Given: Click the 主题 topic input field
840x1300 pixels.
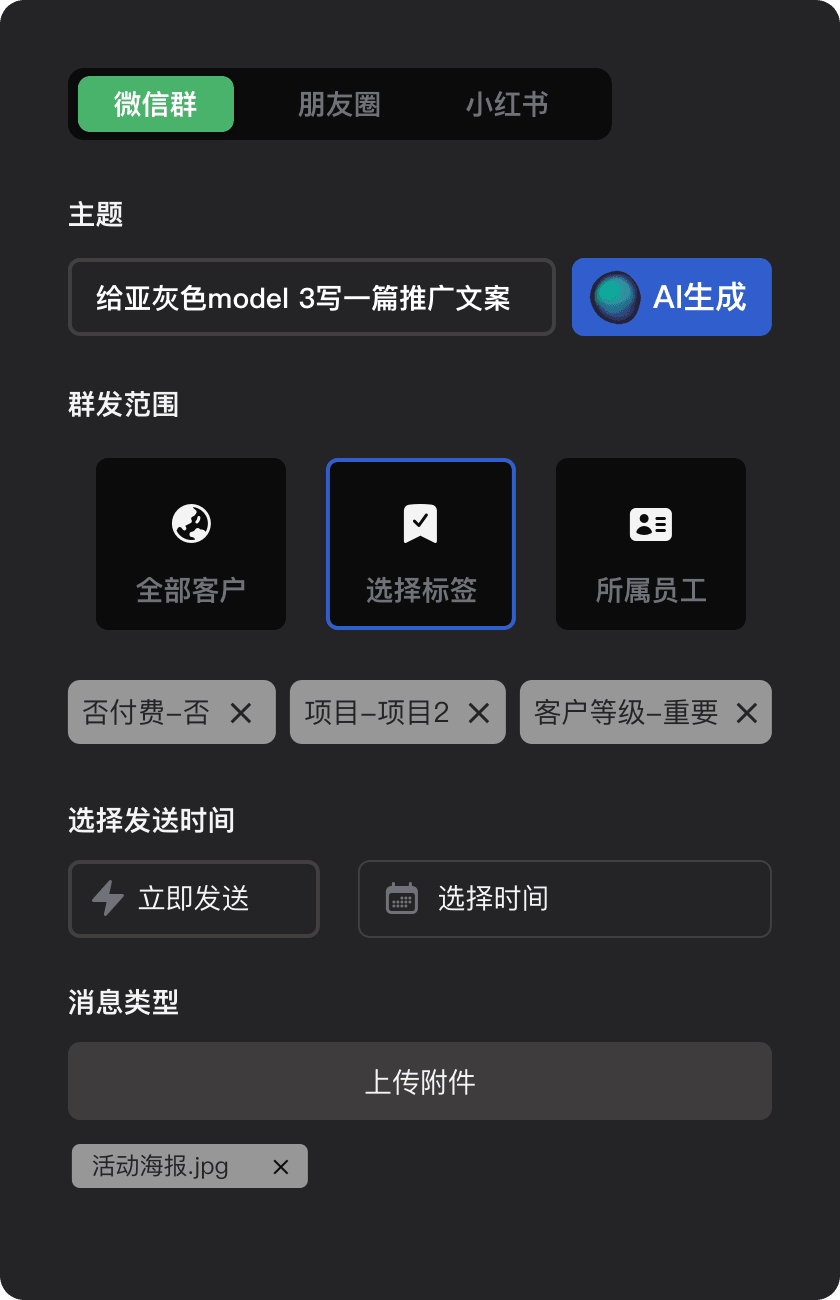Looking at the screenshot, I should pos(311,297).
